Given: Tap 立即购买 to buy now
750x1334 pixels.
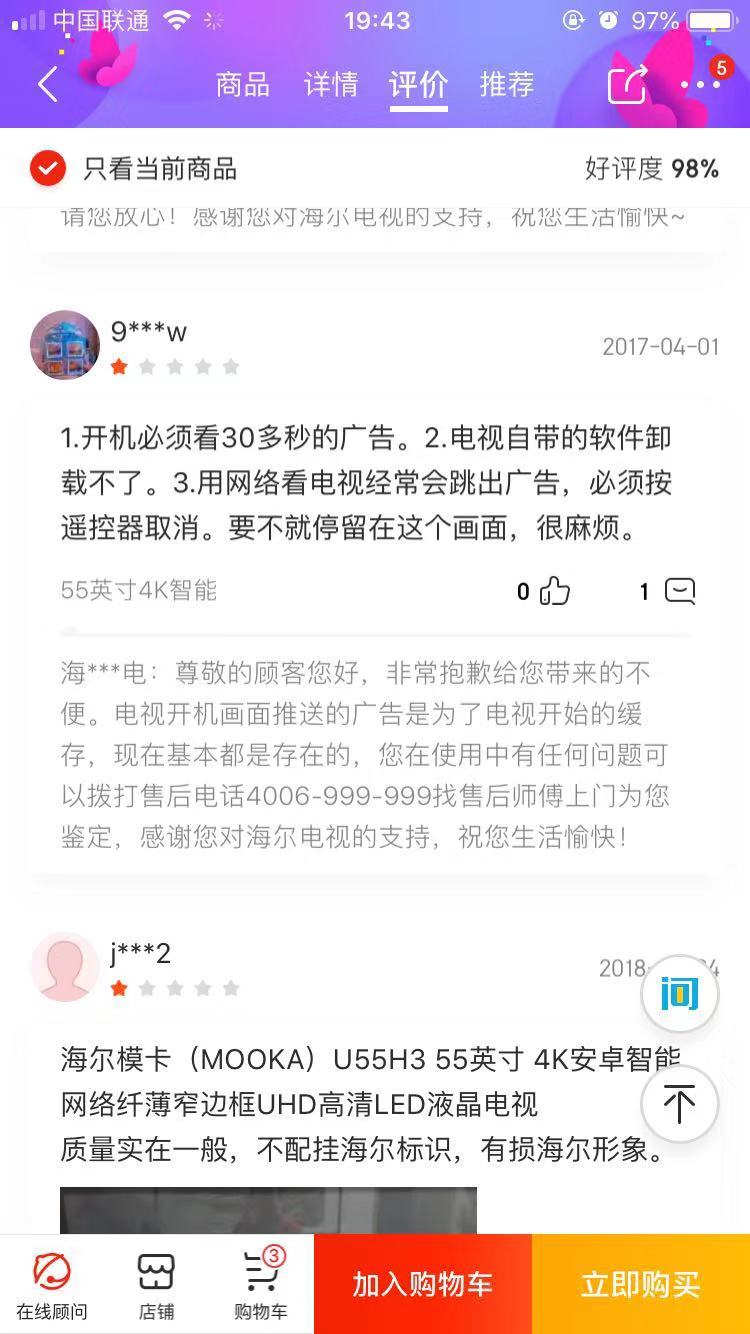Looking at the screenshot, I should pyautogui.click(x=640, y=1284).
